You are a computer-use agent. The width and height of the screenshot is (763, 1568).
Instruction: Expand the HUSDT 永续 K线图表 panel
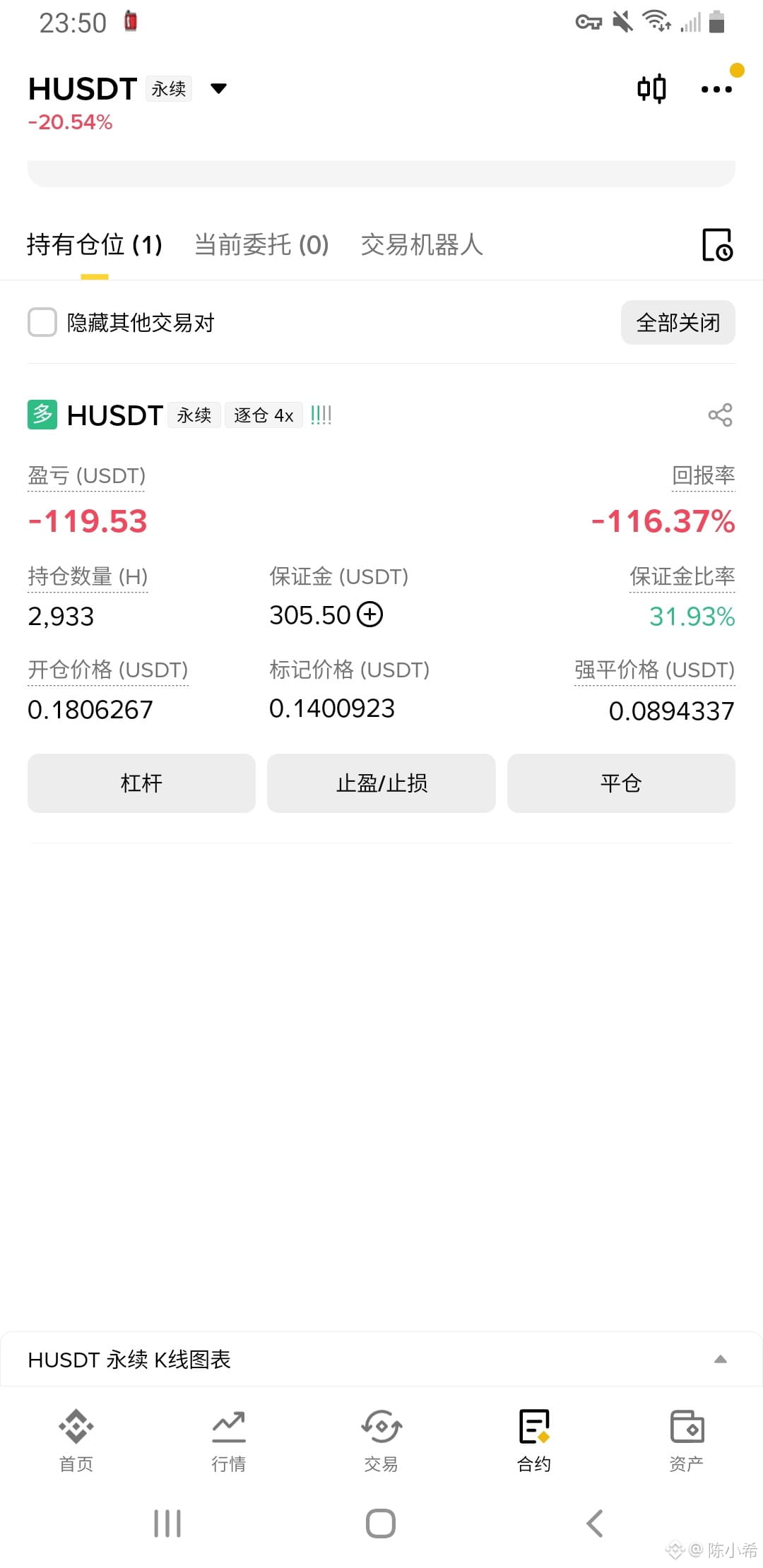coord(381,1359)
